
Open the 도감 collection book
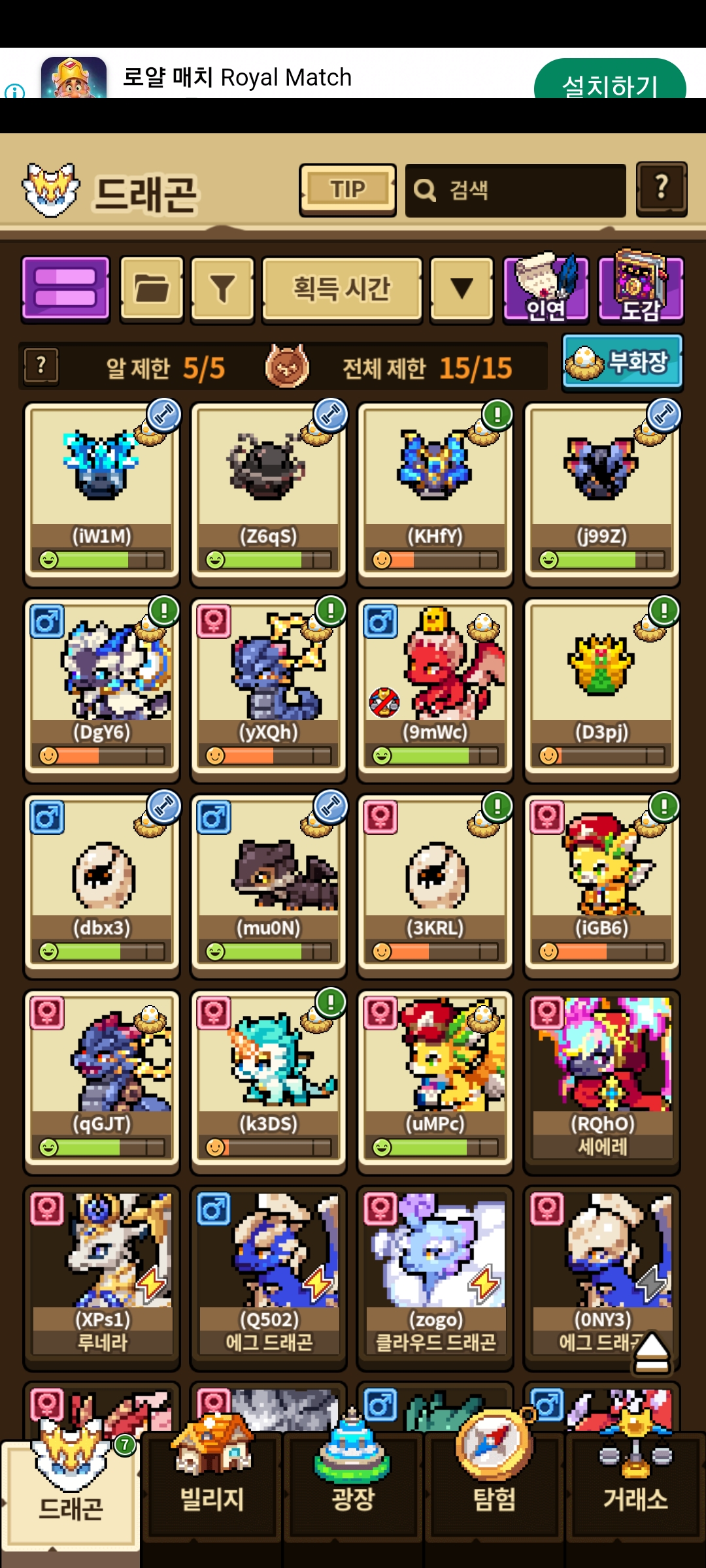(641, 289)
